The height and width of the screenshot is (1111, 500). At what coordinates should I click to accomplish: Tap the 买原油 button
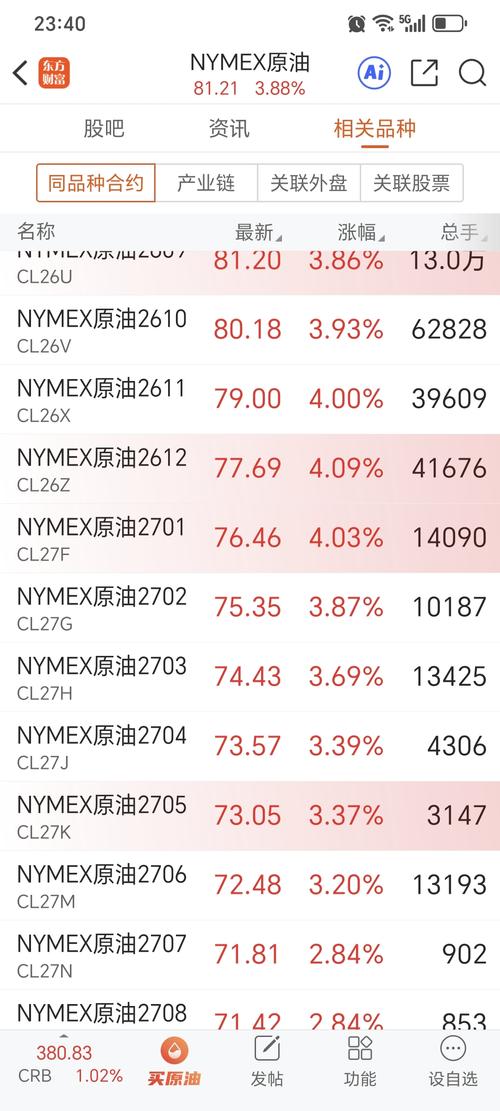click(174, 1062)
